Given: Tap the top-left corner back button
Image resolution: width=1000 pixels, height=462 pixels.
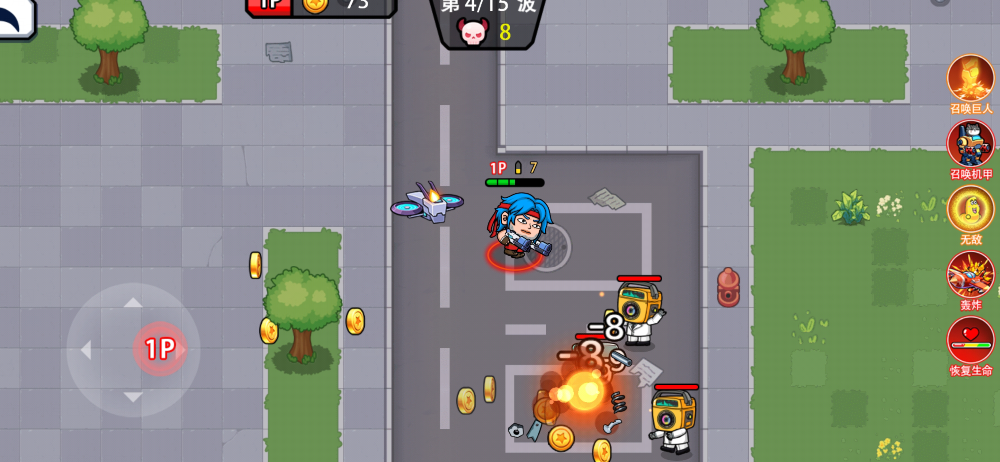Looking at the screenshot, I should (15, 14).
